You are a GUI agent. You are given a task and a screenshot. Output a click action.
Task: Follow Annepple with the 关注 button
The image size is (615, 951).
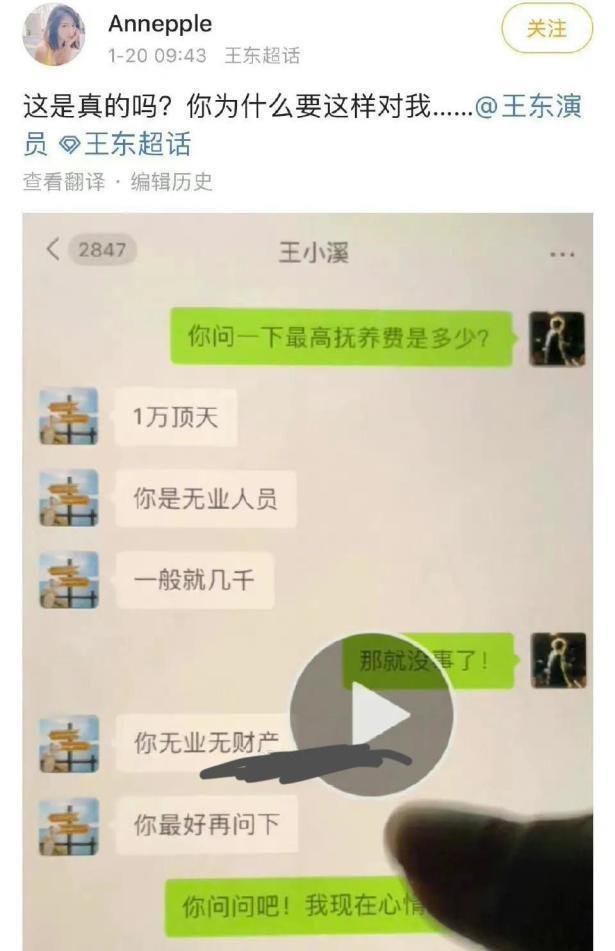point(546,31)
